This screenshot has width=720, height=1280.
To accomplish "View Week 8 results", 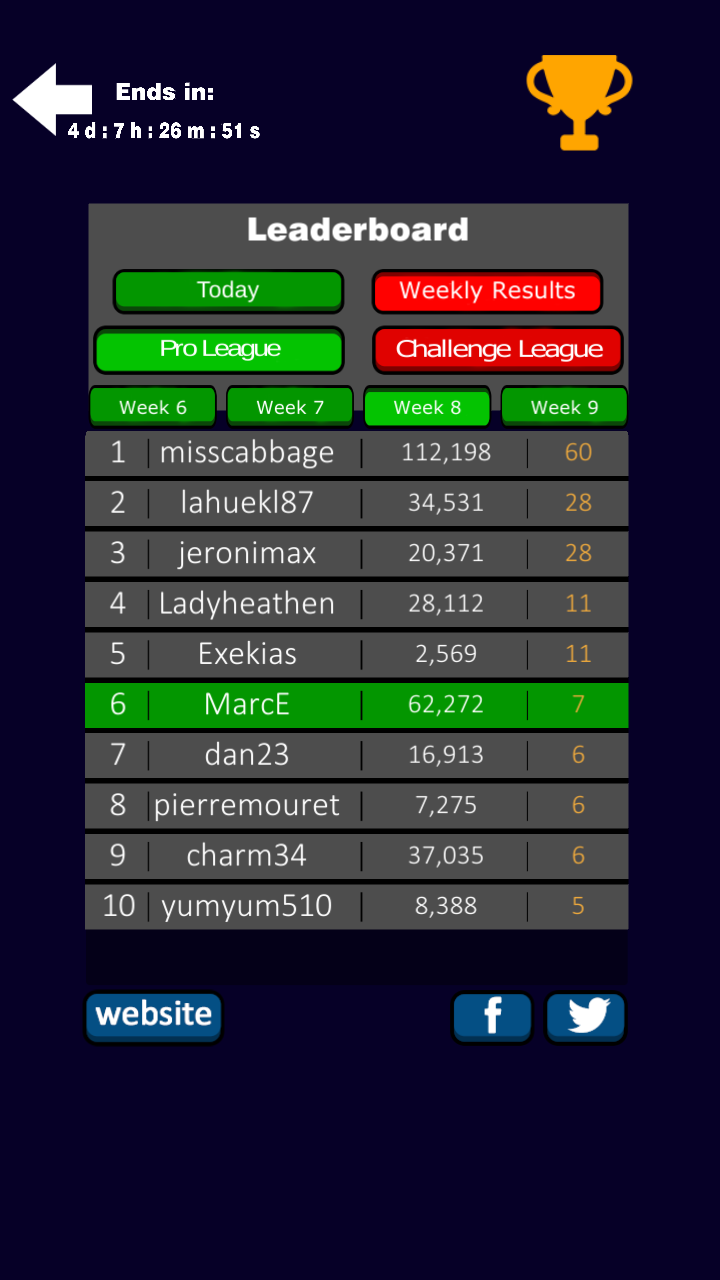I will (427, 407).
